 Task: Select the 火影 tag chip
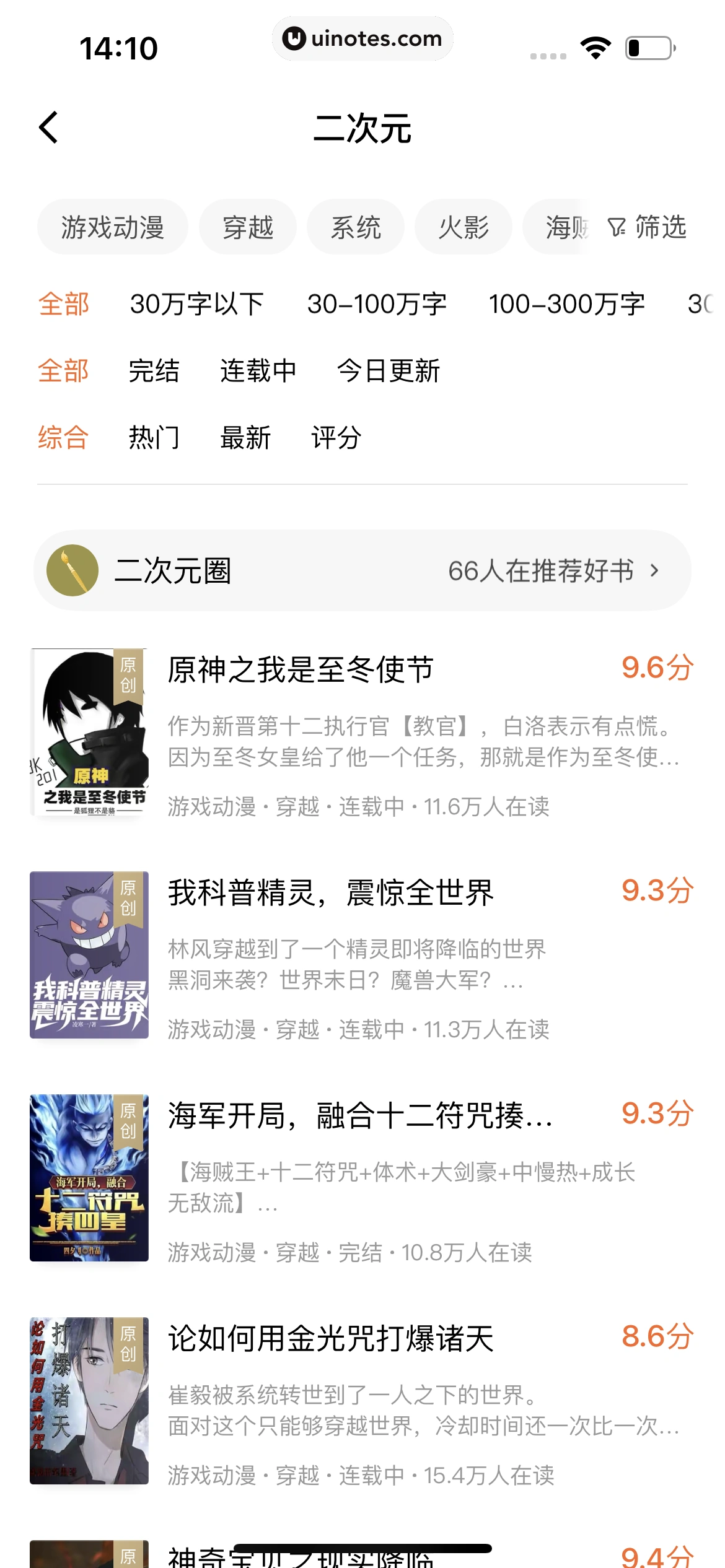463,227
